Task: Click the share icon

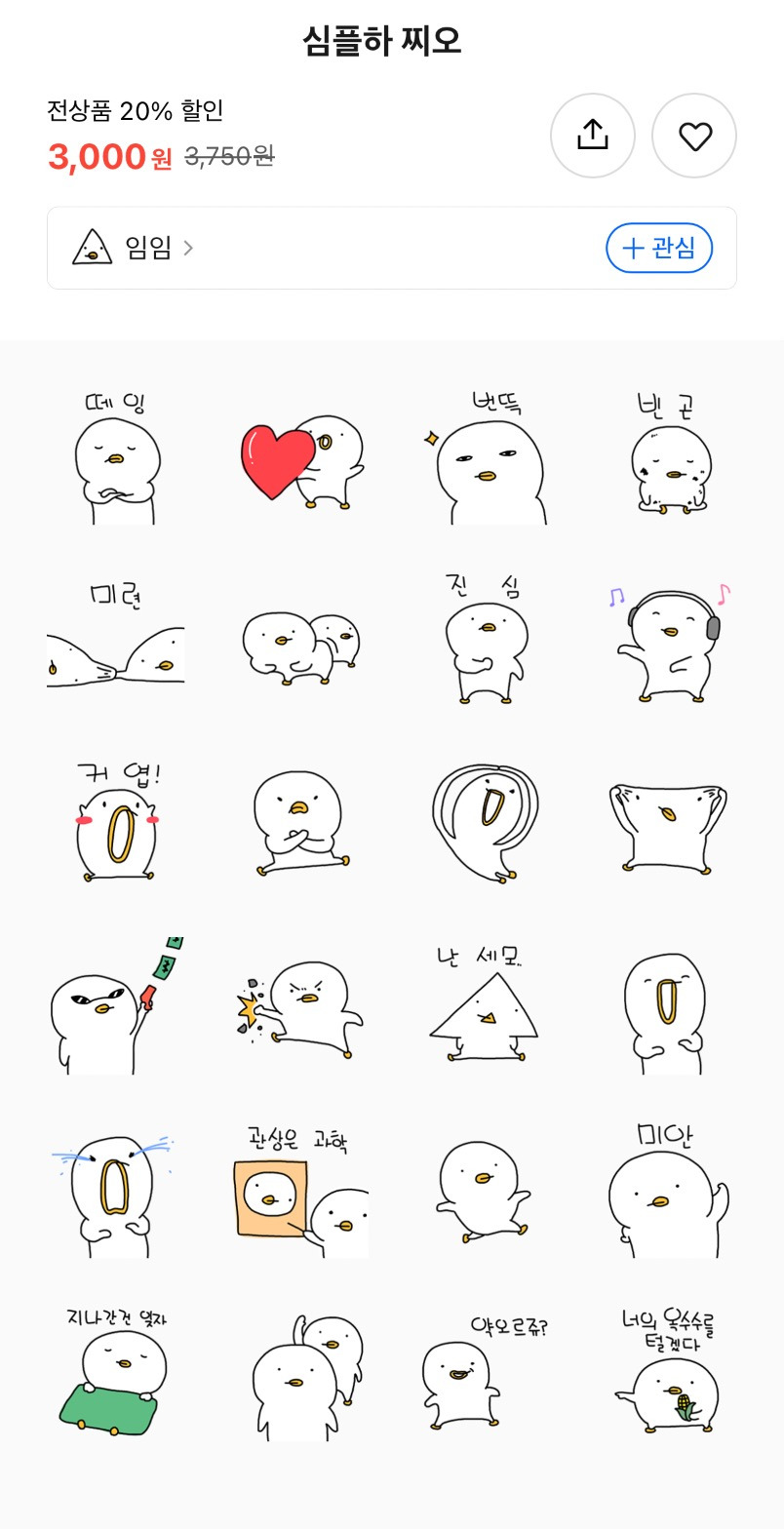Action: (x=593, y=136)
